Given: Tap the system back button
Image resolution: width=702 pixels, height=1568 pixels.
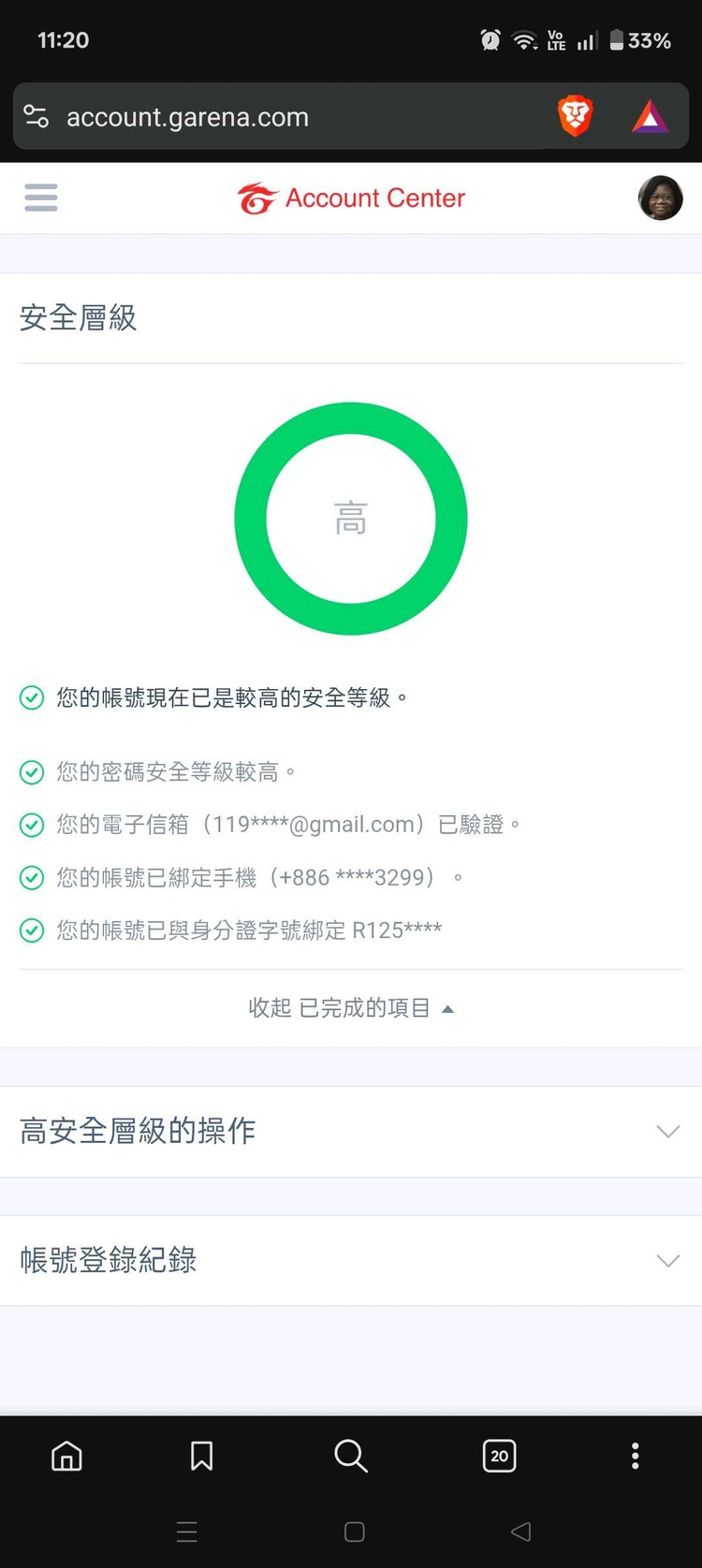Looking at the screenshot, I should click(x=520, y=1531).
